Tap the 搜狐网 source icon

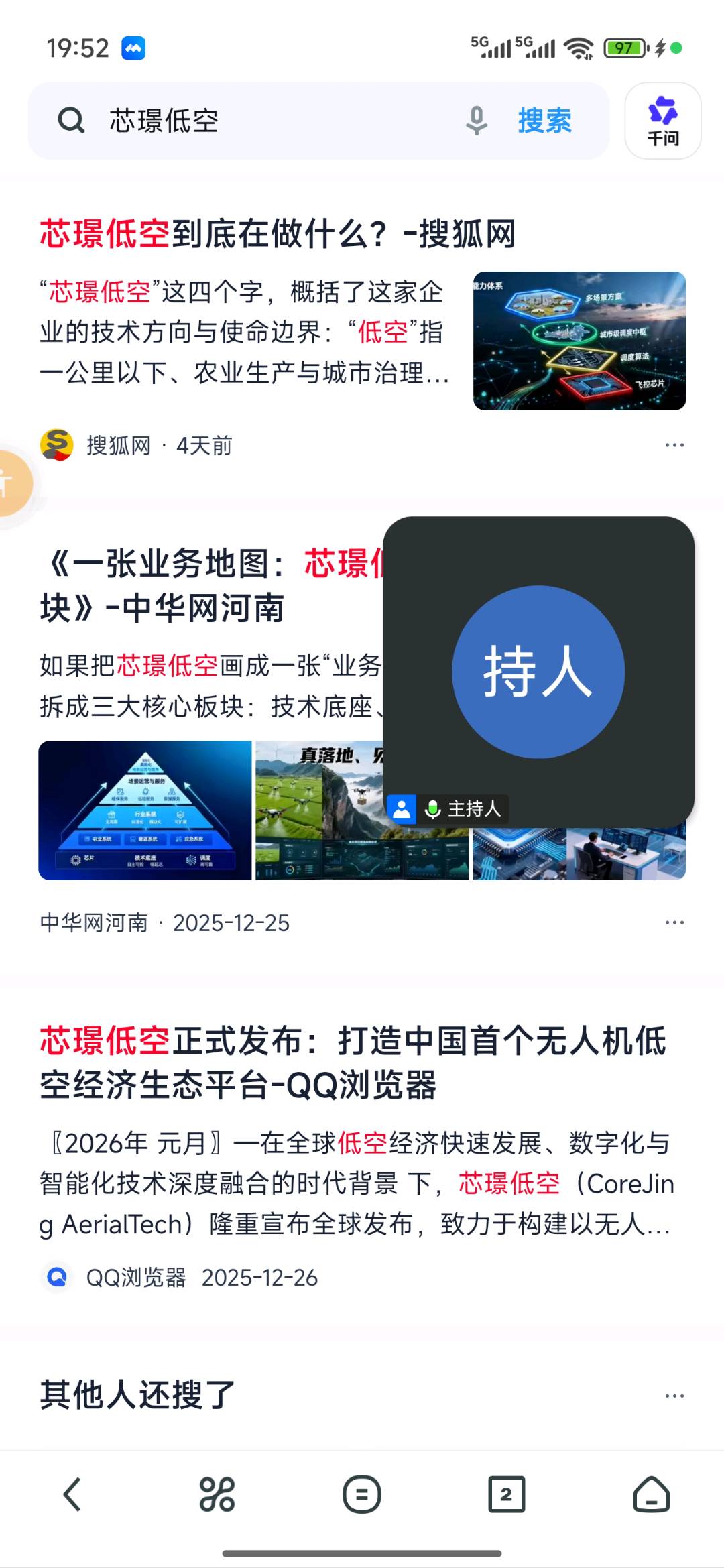[56, 445]
